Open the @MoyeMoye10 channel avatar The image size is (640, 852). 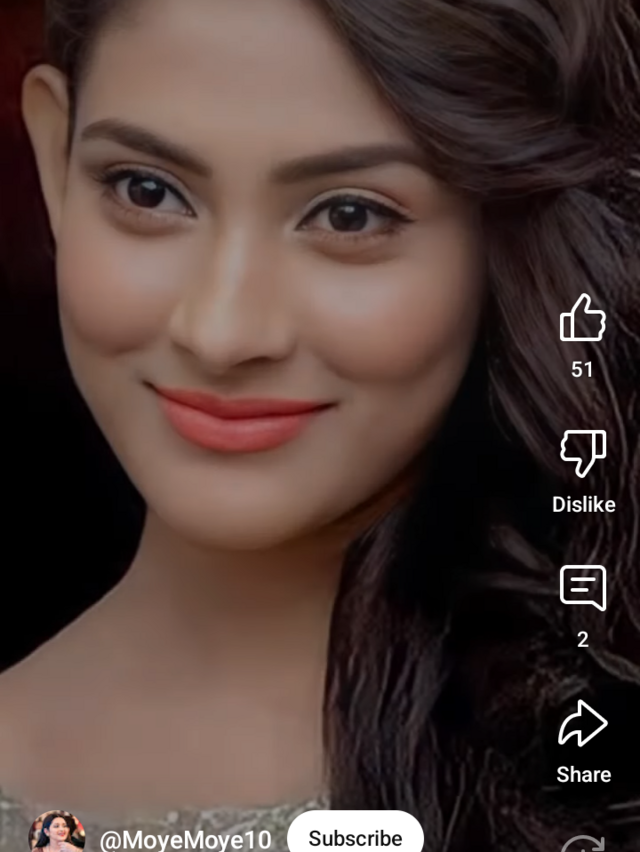coord(57,834)
